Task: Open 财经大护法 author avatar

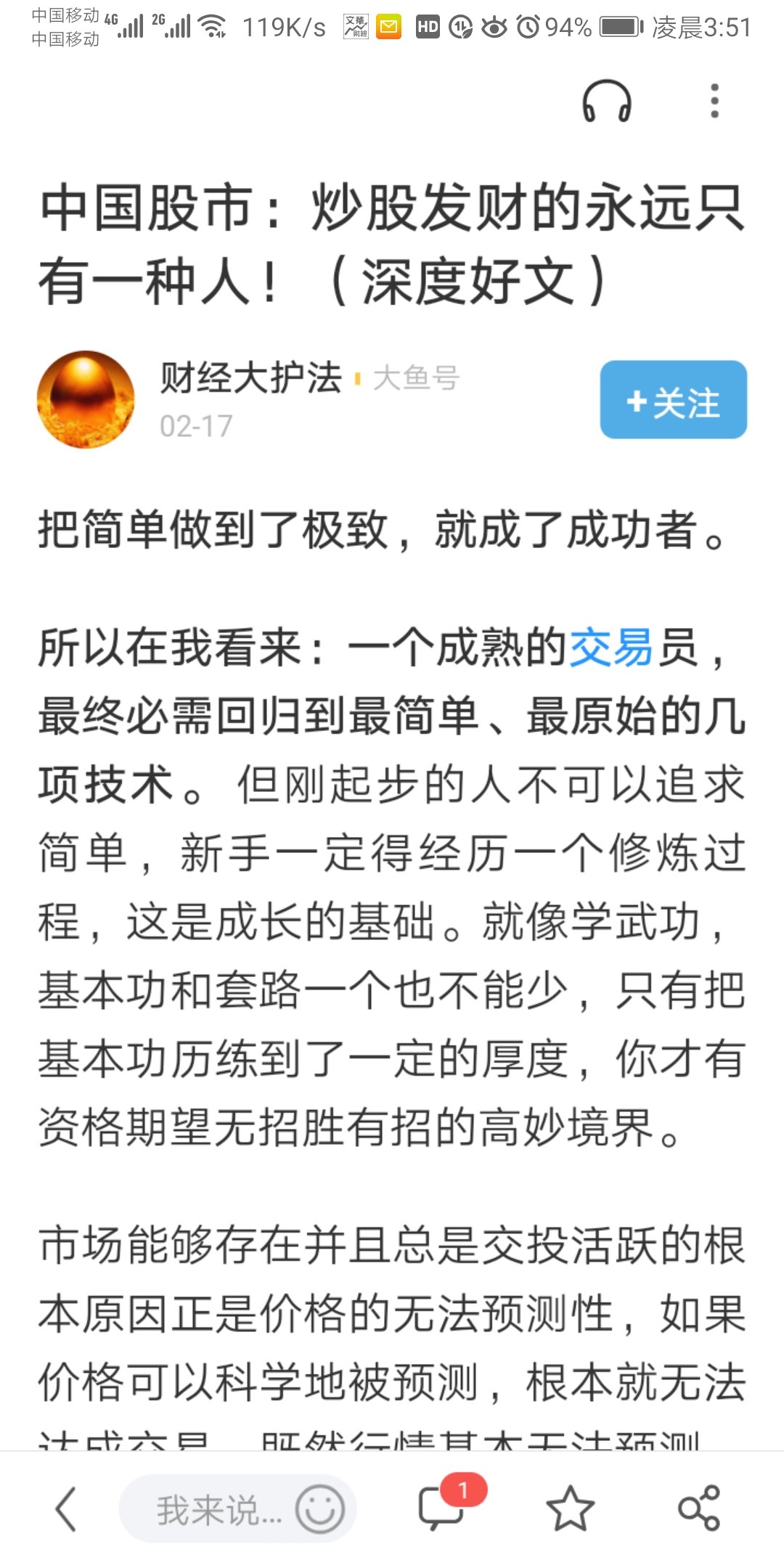Action: point(86,400)
